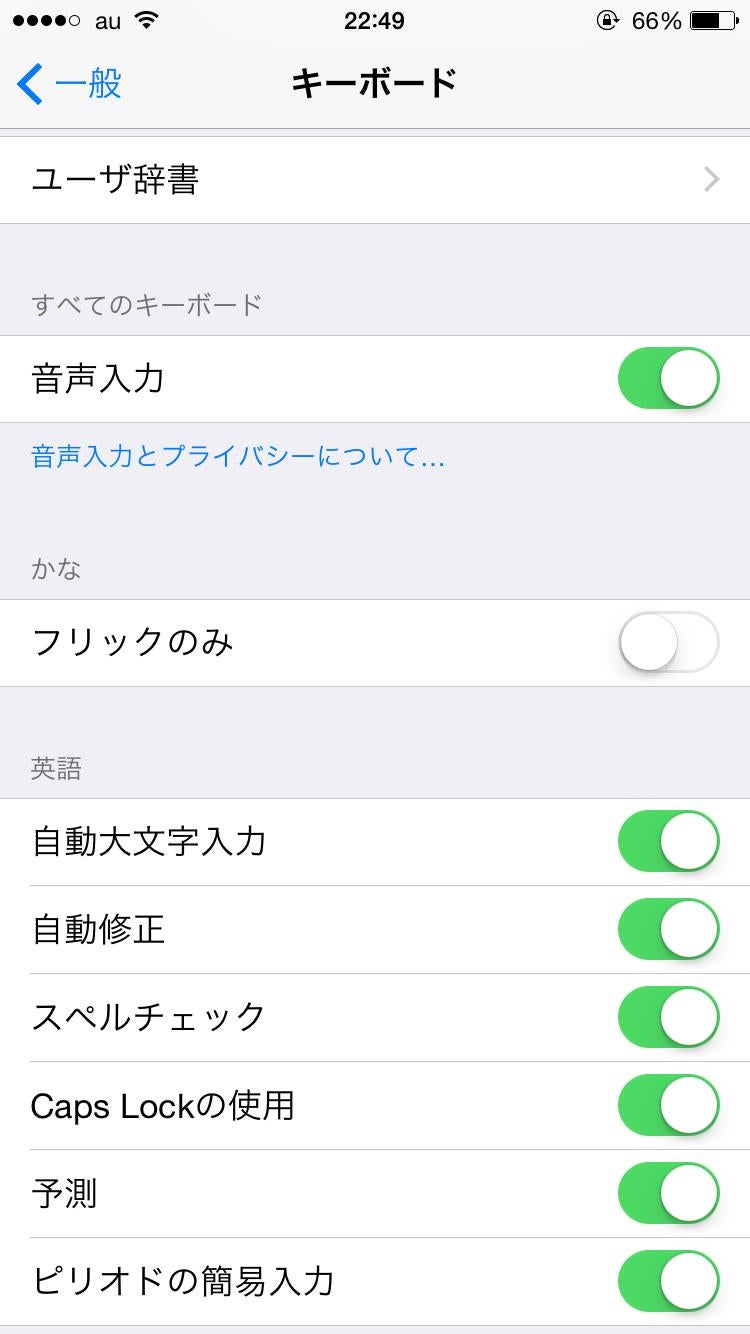Turn off the 自動修正 switch
The height and width of the screenshot is (1334, 750).
pyautogui.click(x=668, y=930)
